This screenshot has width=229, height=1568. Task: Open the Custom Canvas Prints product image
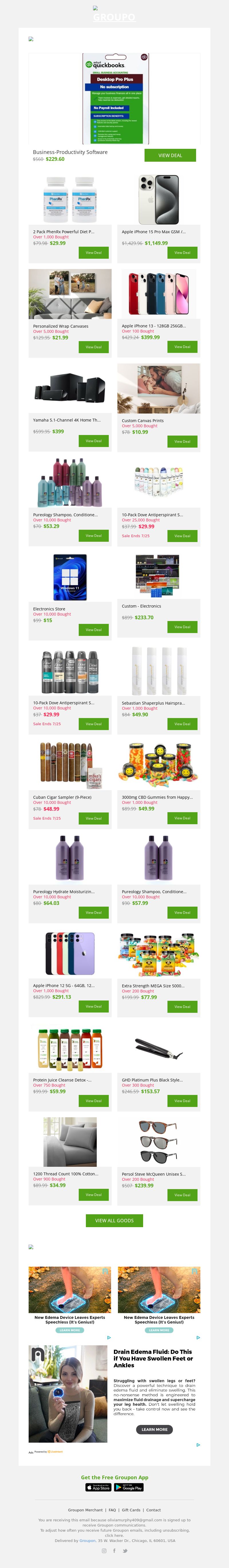pyautogui.click(x=158, y=388)
